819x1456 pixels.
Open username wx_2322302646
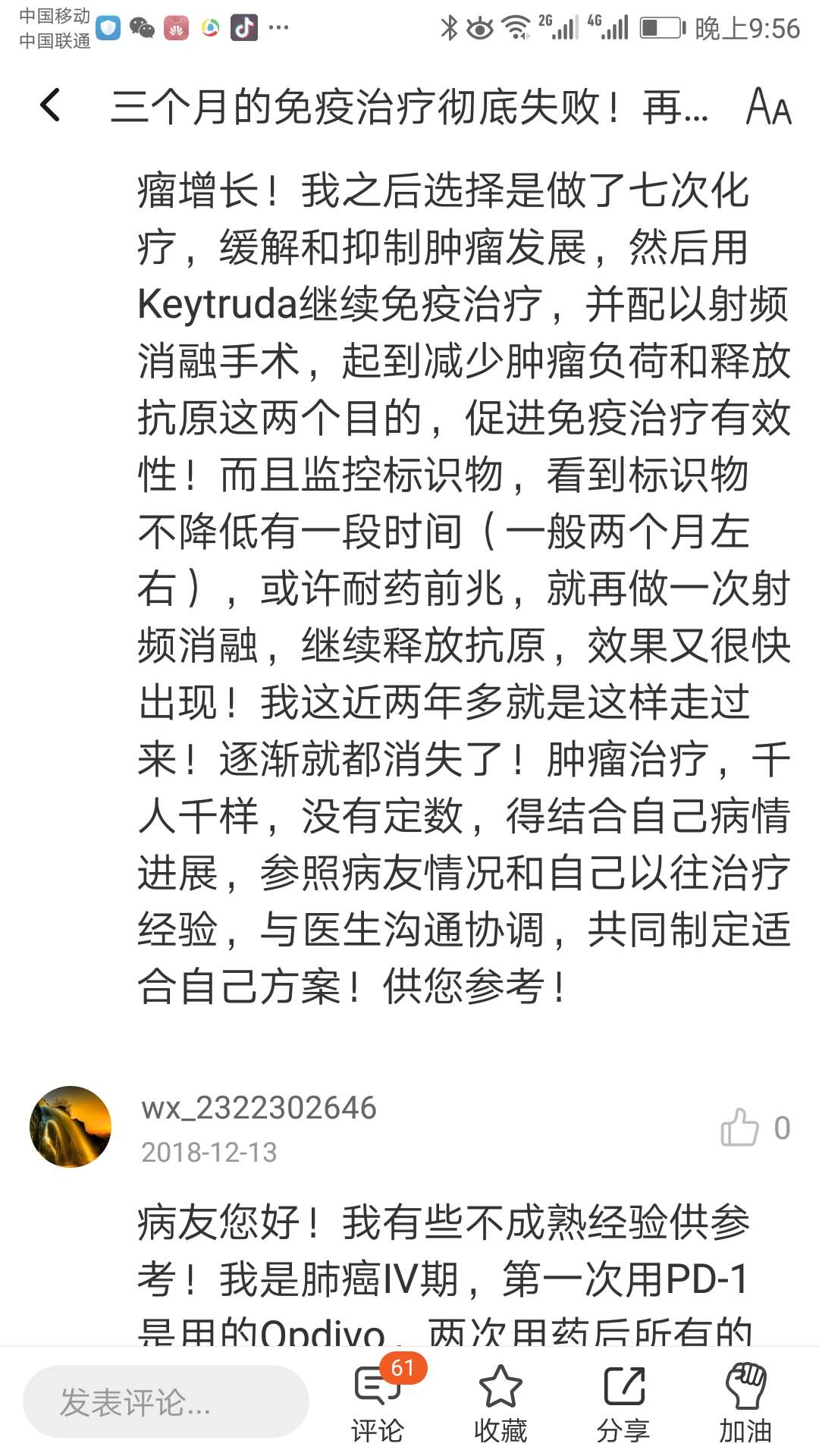pyautogui.click(x=259, y=1108)
